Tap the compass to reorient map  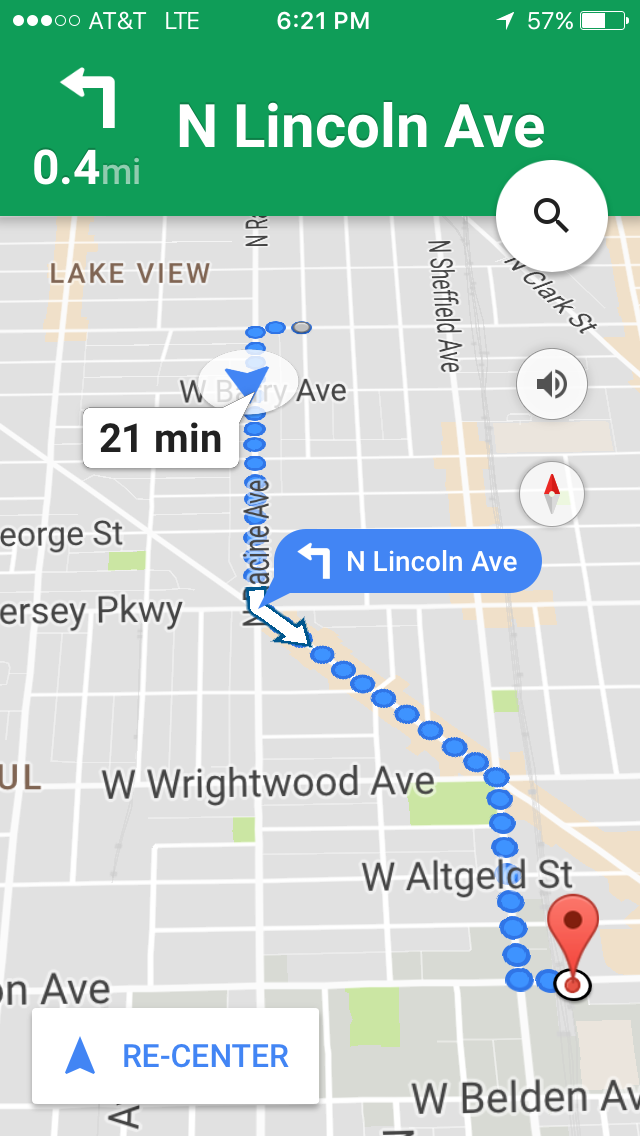551,494
